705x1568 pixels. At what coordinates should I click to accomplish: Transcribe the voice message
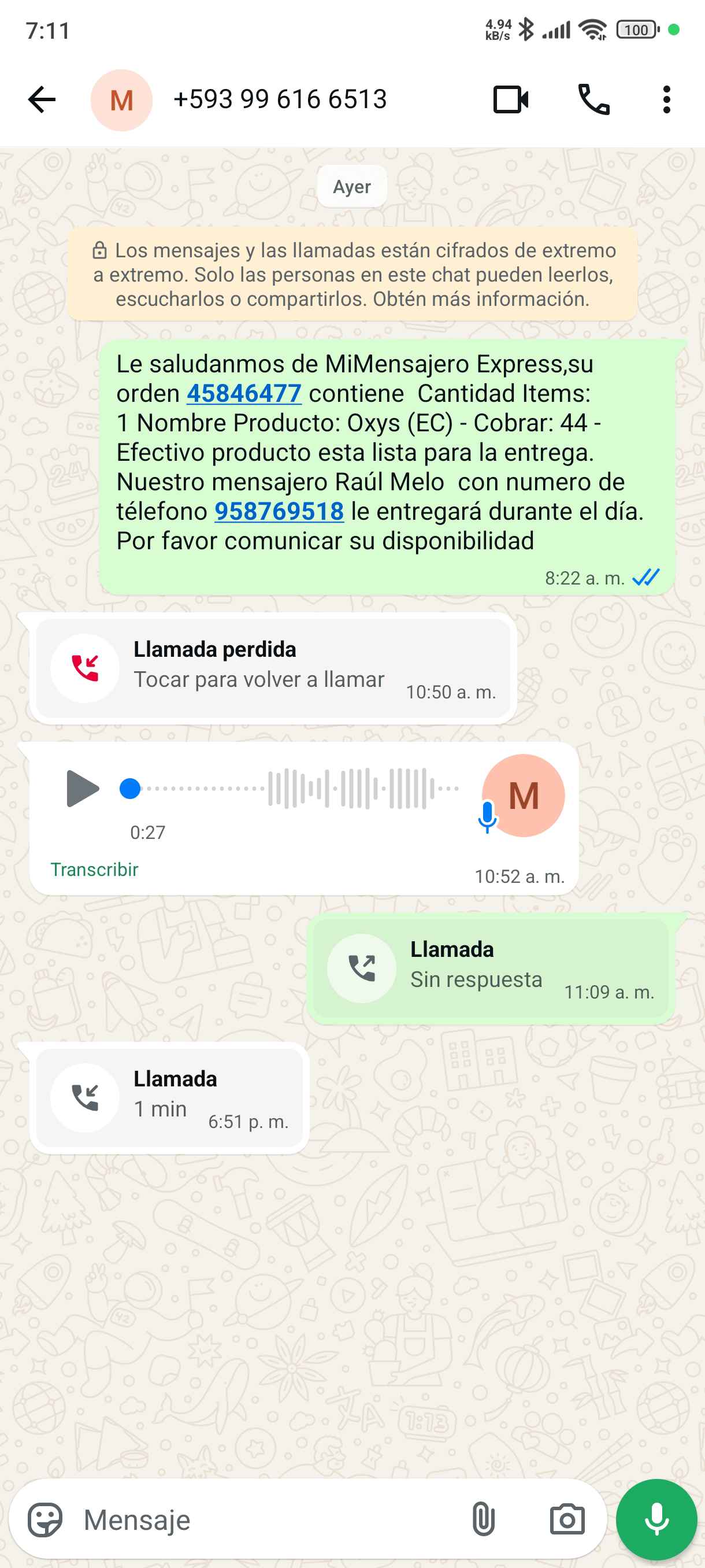(x=94, y=869)
